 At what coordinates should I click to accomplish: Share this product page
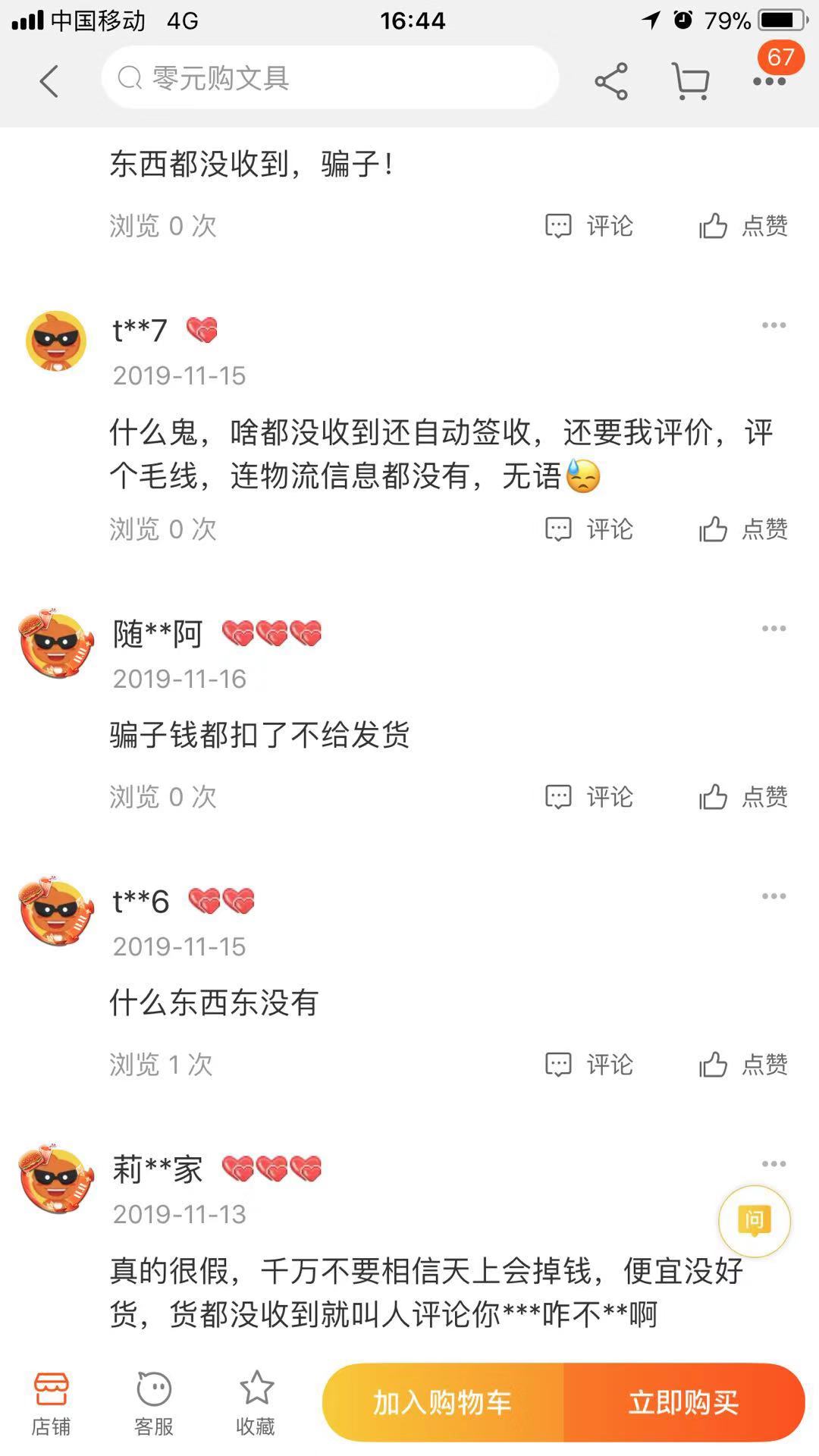[x=610, y=81]
